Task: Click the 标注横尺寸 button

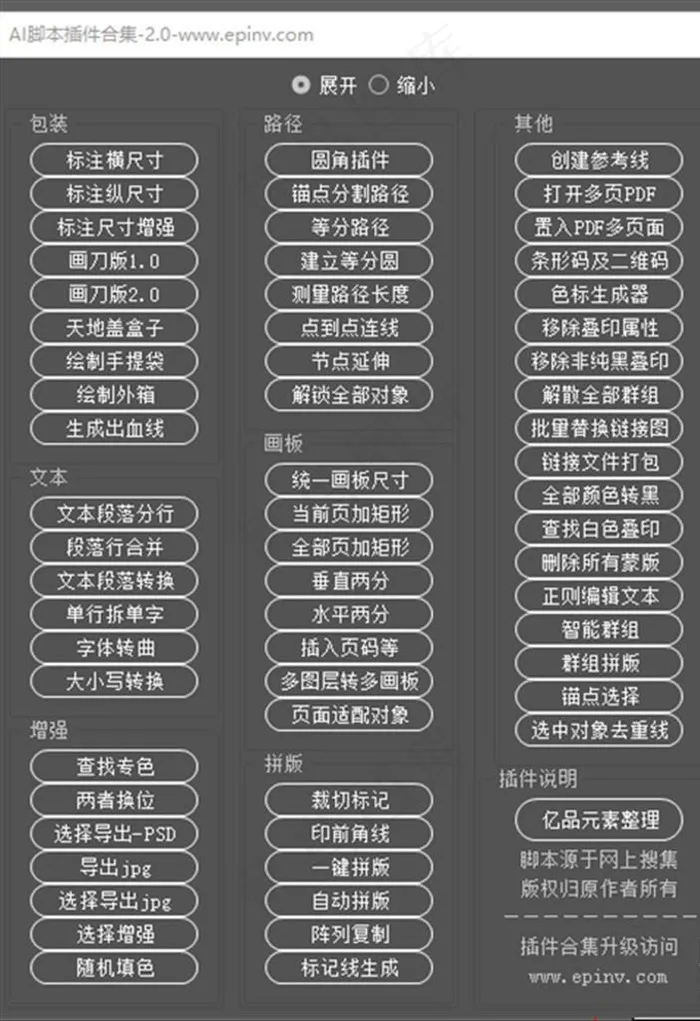Action: [x=114, y=160]
